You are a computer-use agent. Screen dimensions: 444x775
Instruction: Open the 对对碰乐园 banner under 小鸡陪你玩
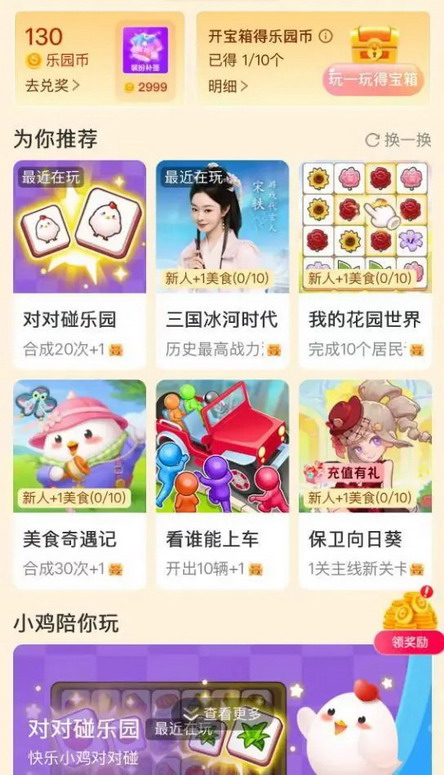click(x=222, y=710)
